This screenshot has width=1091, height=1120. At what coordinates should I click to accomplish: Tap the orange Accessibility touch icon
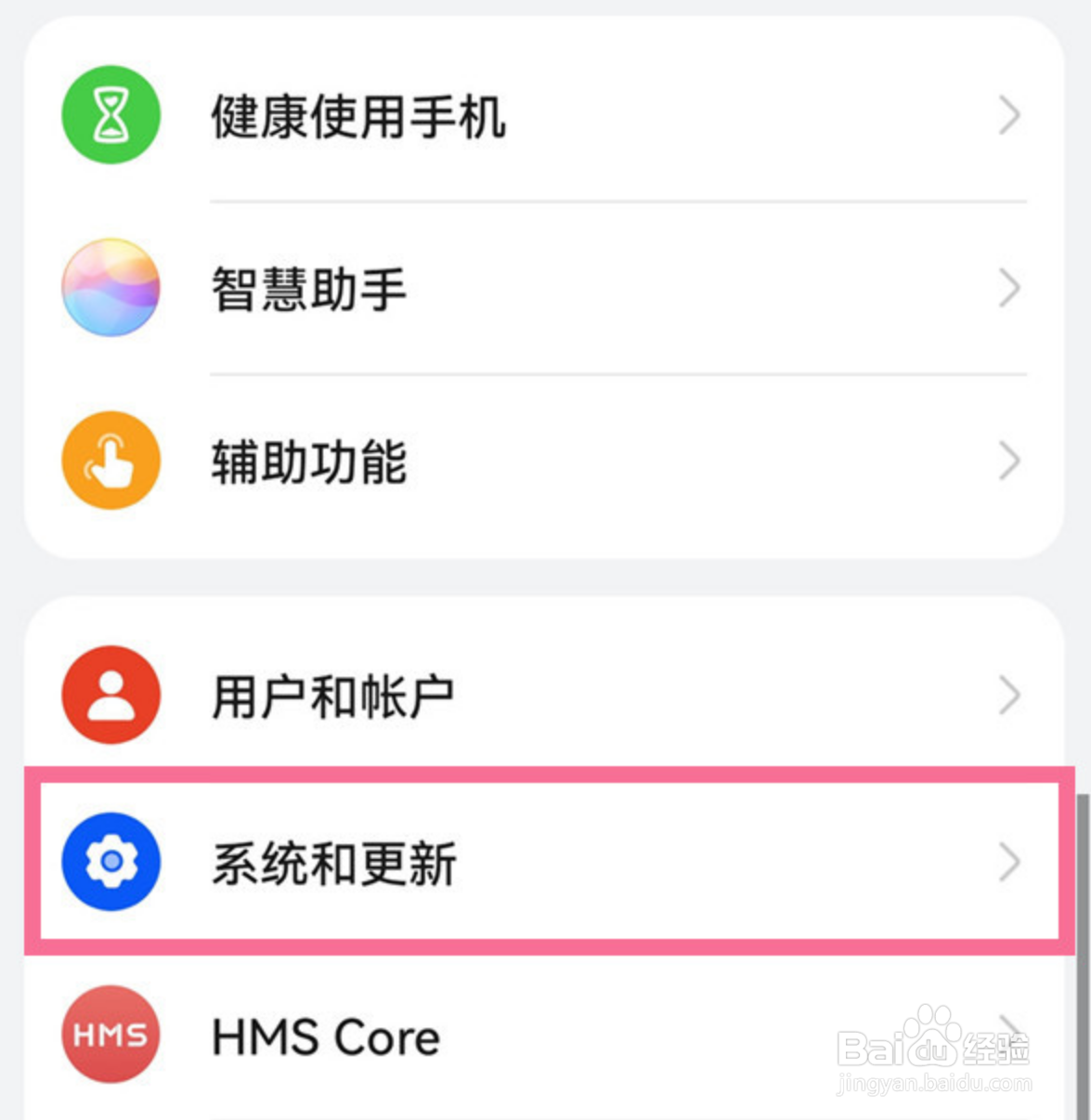point(110,461)
